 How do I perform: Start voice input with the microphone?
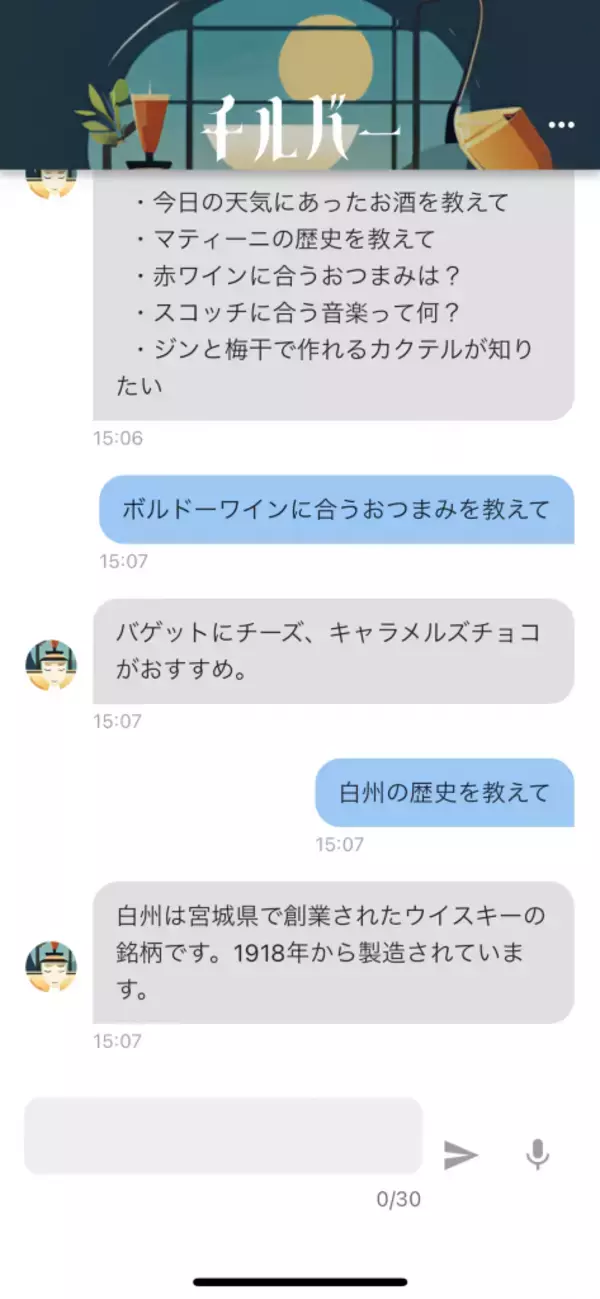(537, 1155)
